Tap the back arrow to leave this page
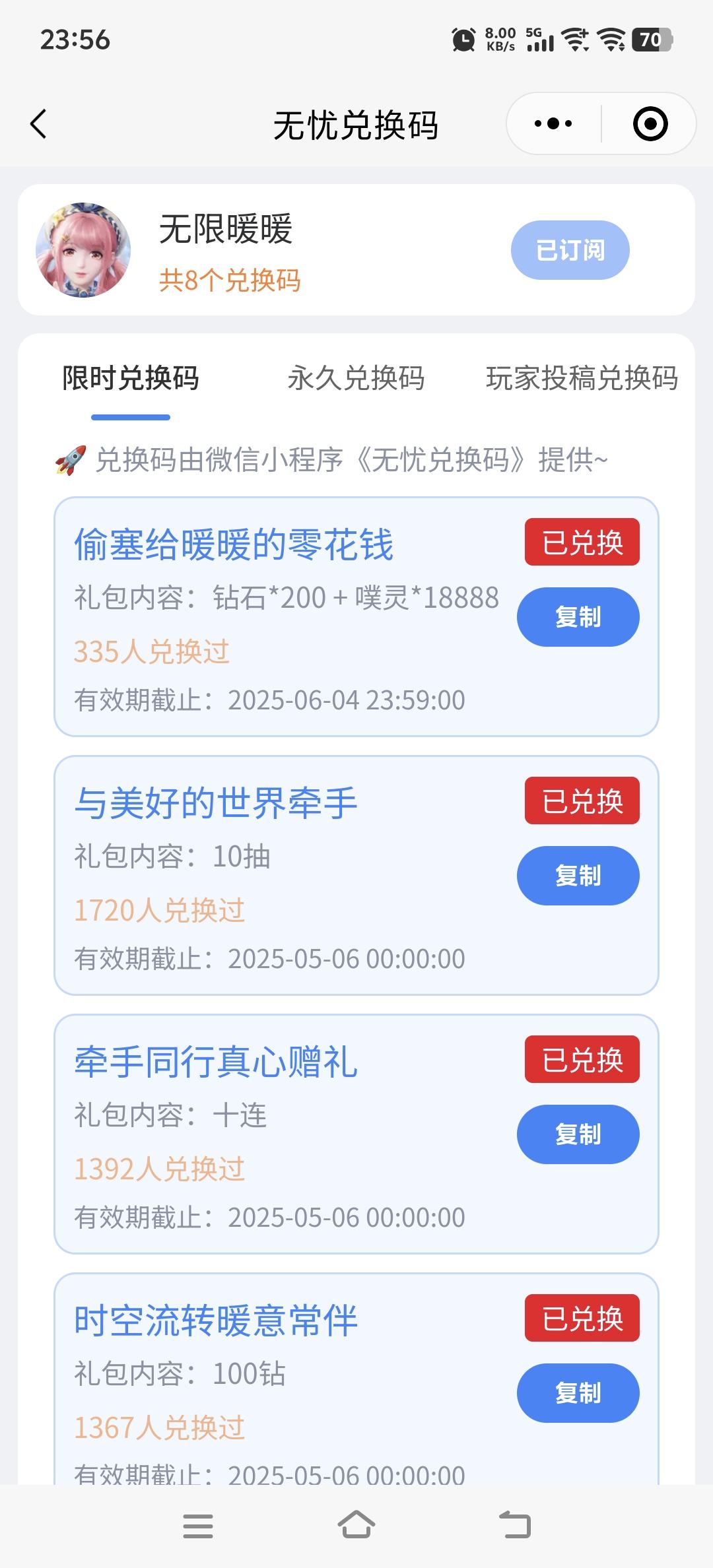Viewport: 713px width, 1568px height. 38,124
